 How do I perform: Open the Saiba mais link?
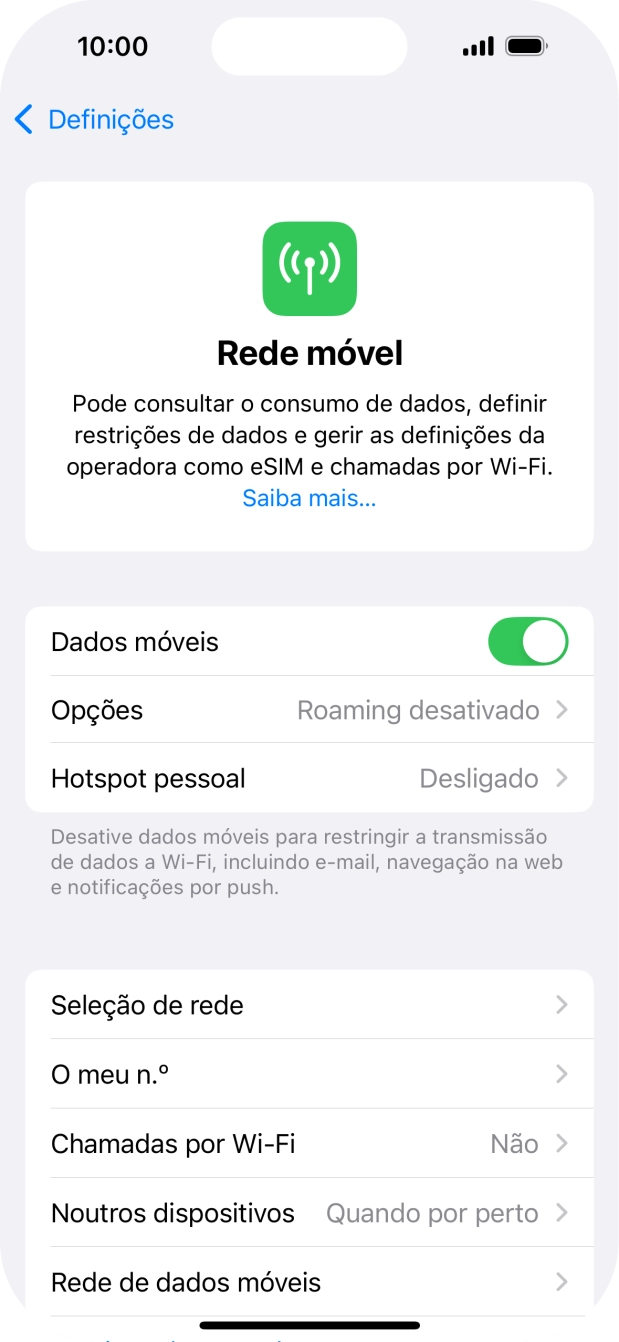click(x=309, y=498)
